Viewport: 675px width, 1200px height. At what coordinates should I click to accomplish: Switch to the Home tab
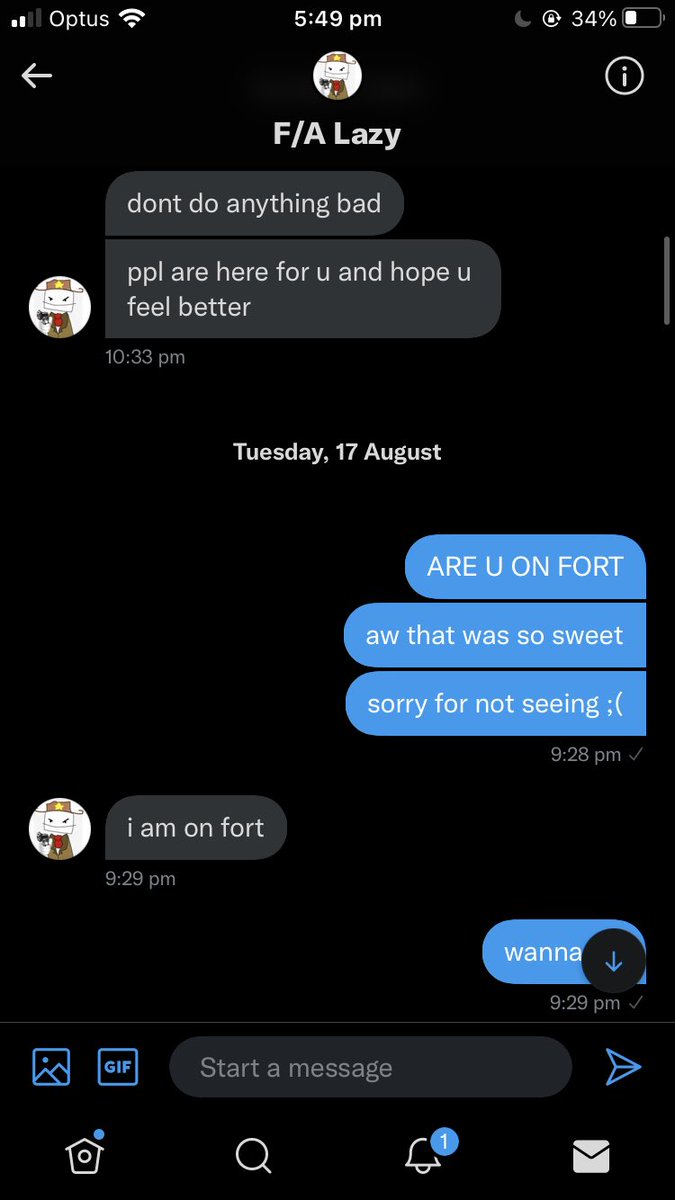tap(85, 1155)
